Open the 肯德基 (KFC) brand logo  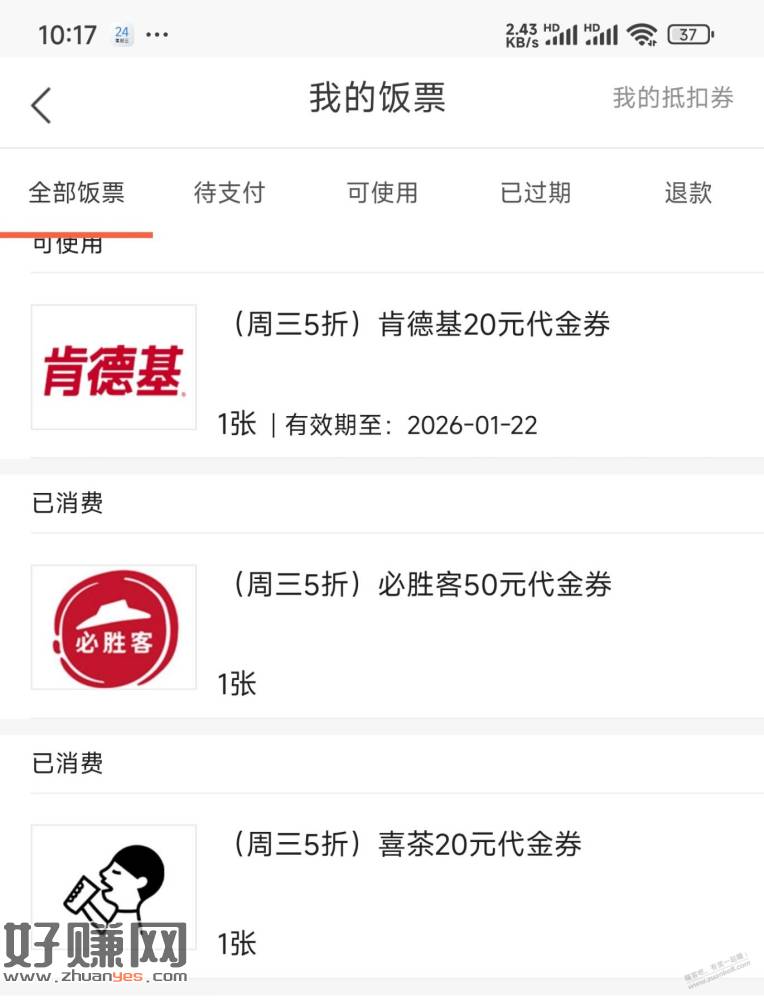coord(113,367)
